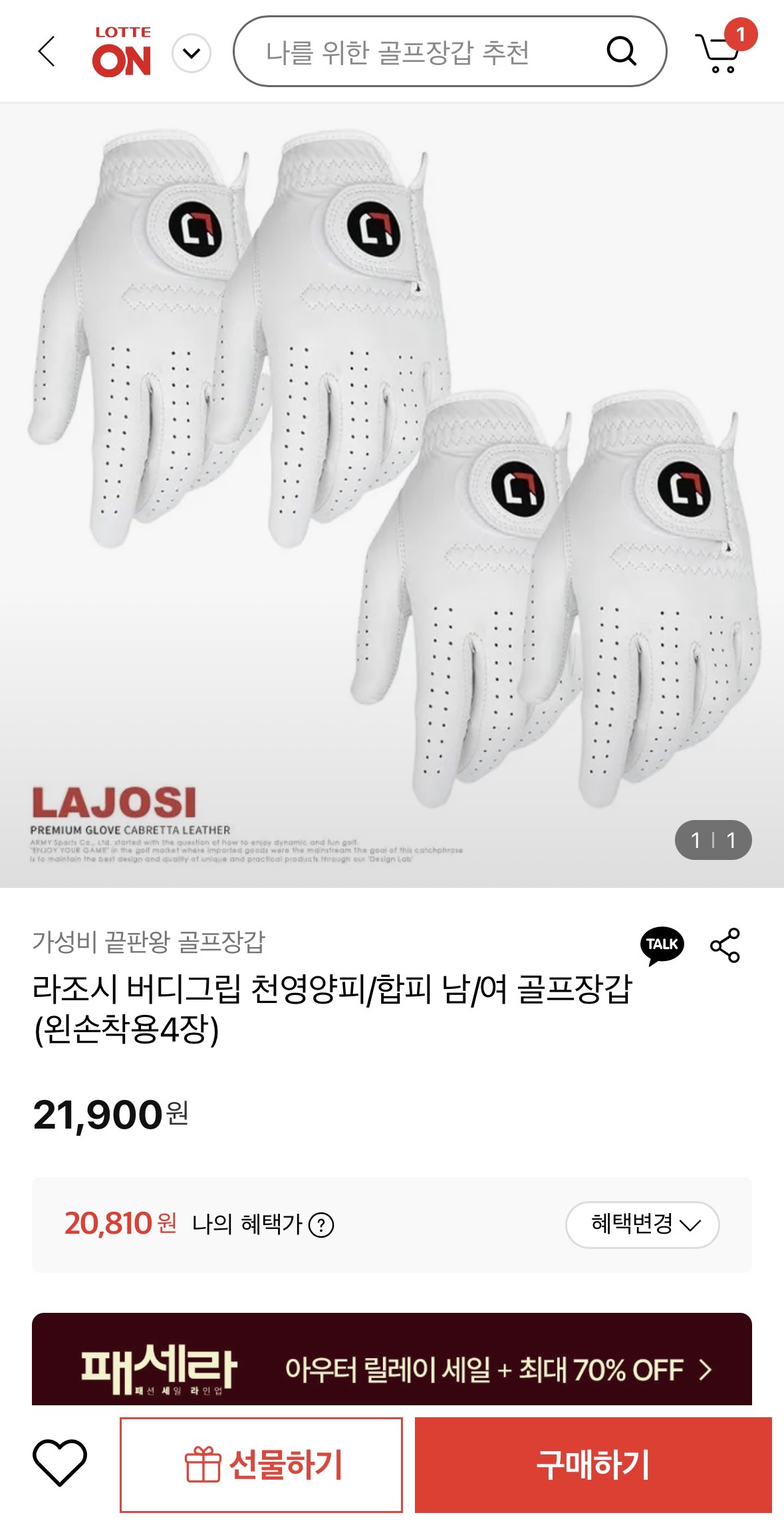Tap 선물하기 to gift this item
784x1525 pixels.
(x=261, y=1464)
